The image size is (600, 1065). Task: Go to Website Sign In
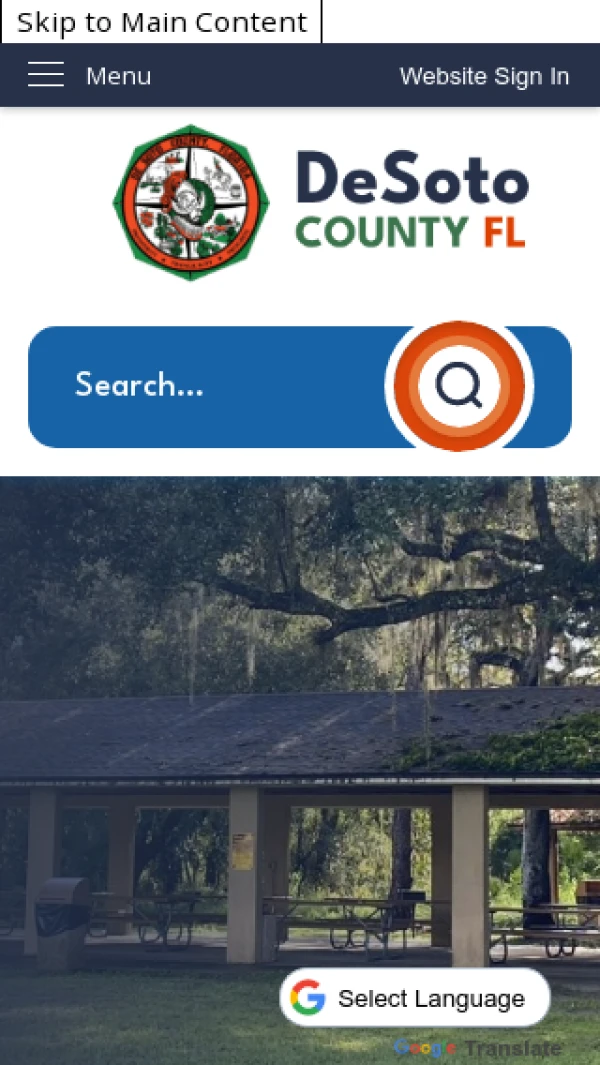pos(484,76)
